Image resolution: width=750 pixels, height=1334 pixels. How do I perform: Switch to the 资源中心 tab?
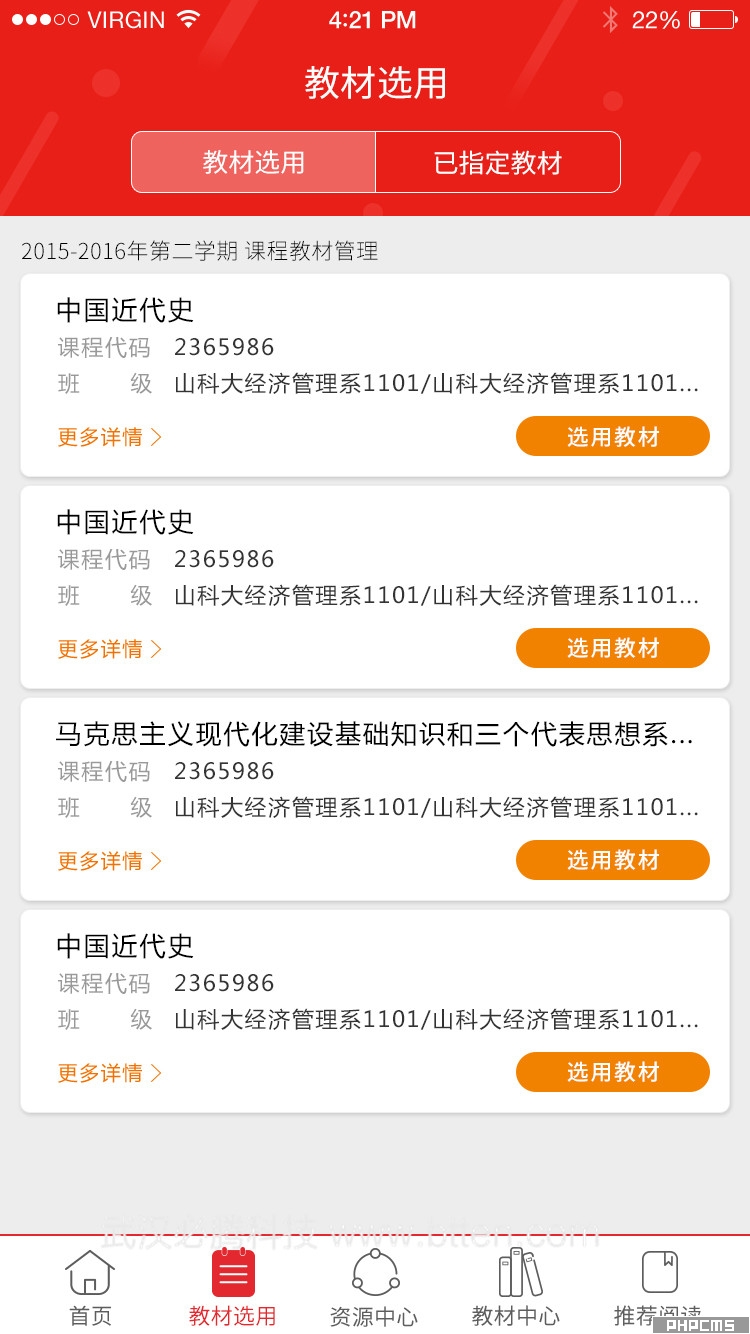[375, 1288]
